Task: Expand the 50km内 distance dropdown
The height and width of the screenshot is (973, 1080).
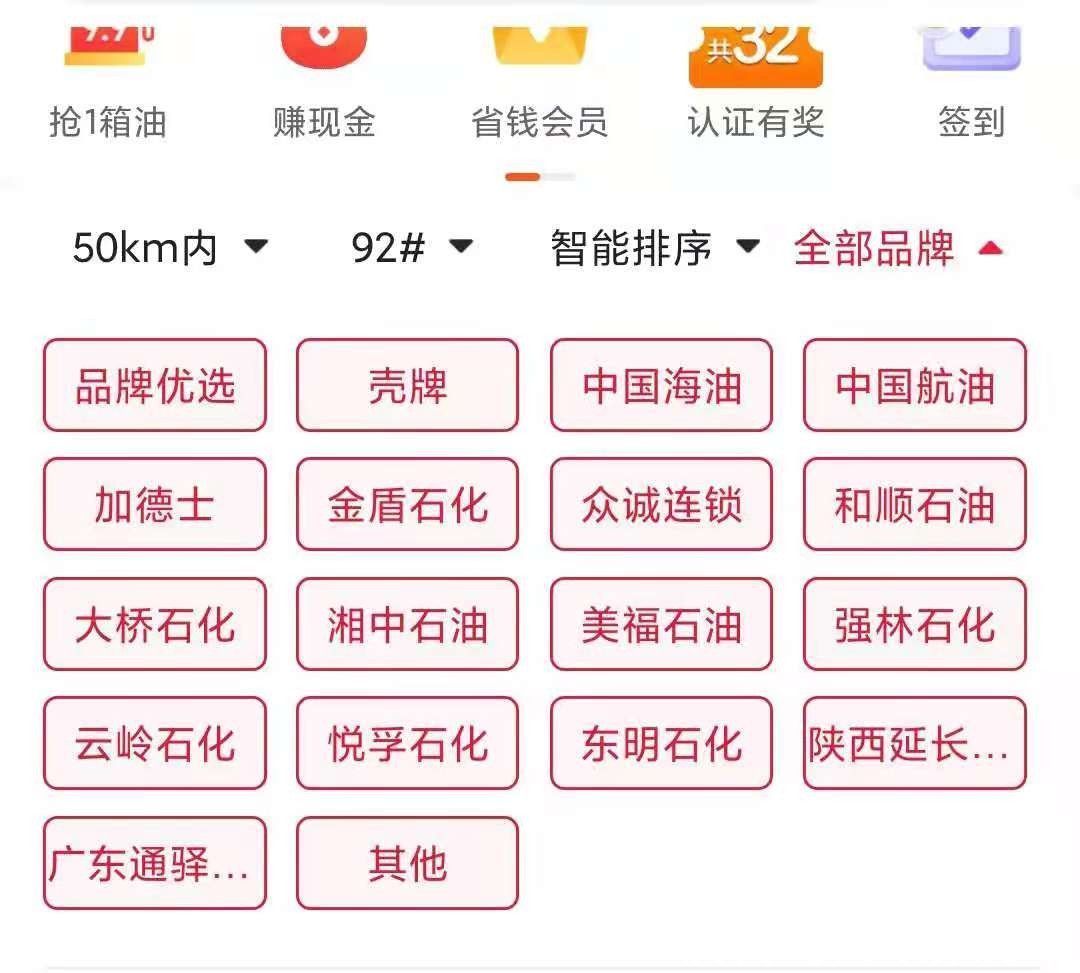Action: point(170,248)
